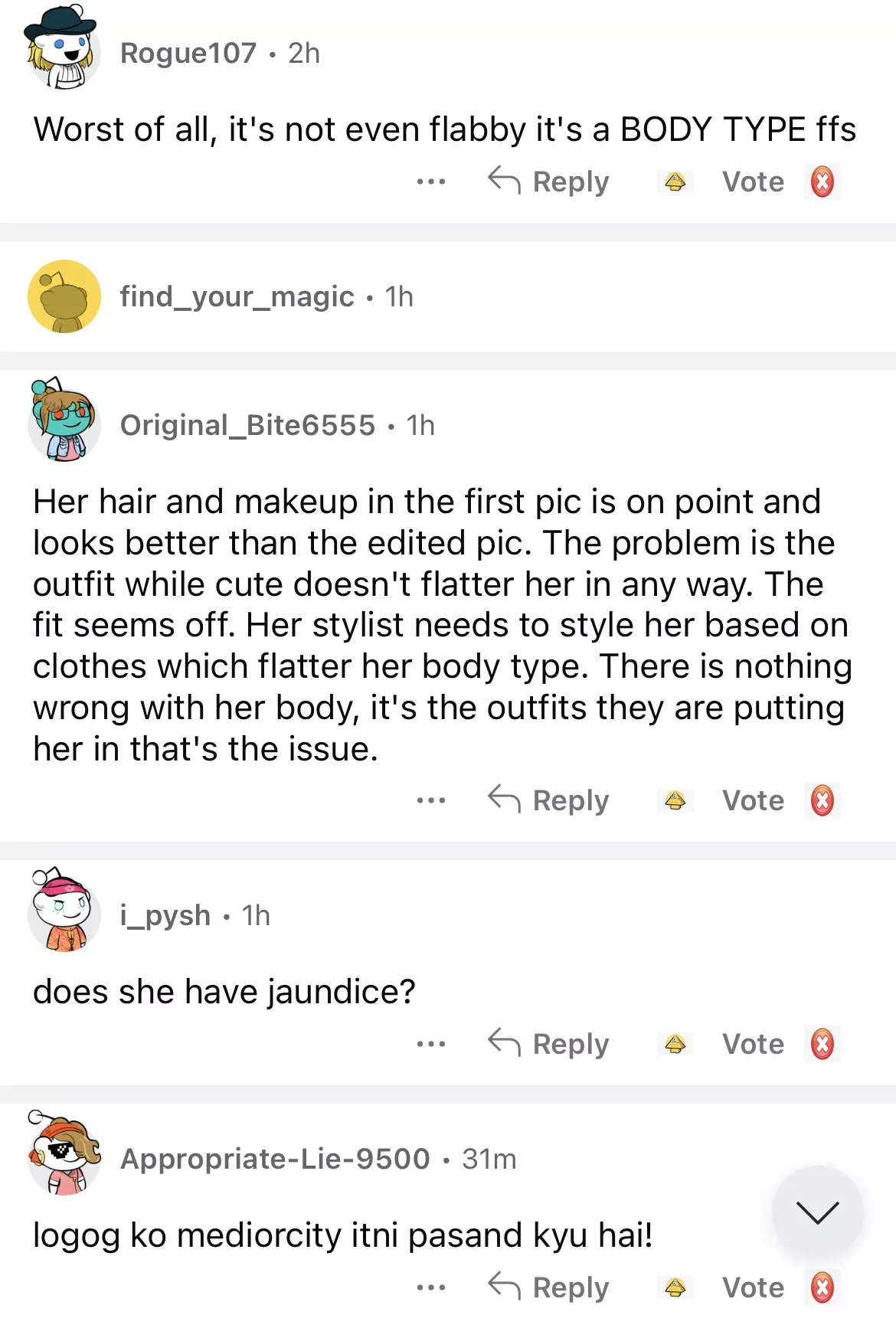Viewport: 896px width, 1328px height.
Task: Jump to next comment with floating arrow
Action: pos(817,1212)
